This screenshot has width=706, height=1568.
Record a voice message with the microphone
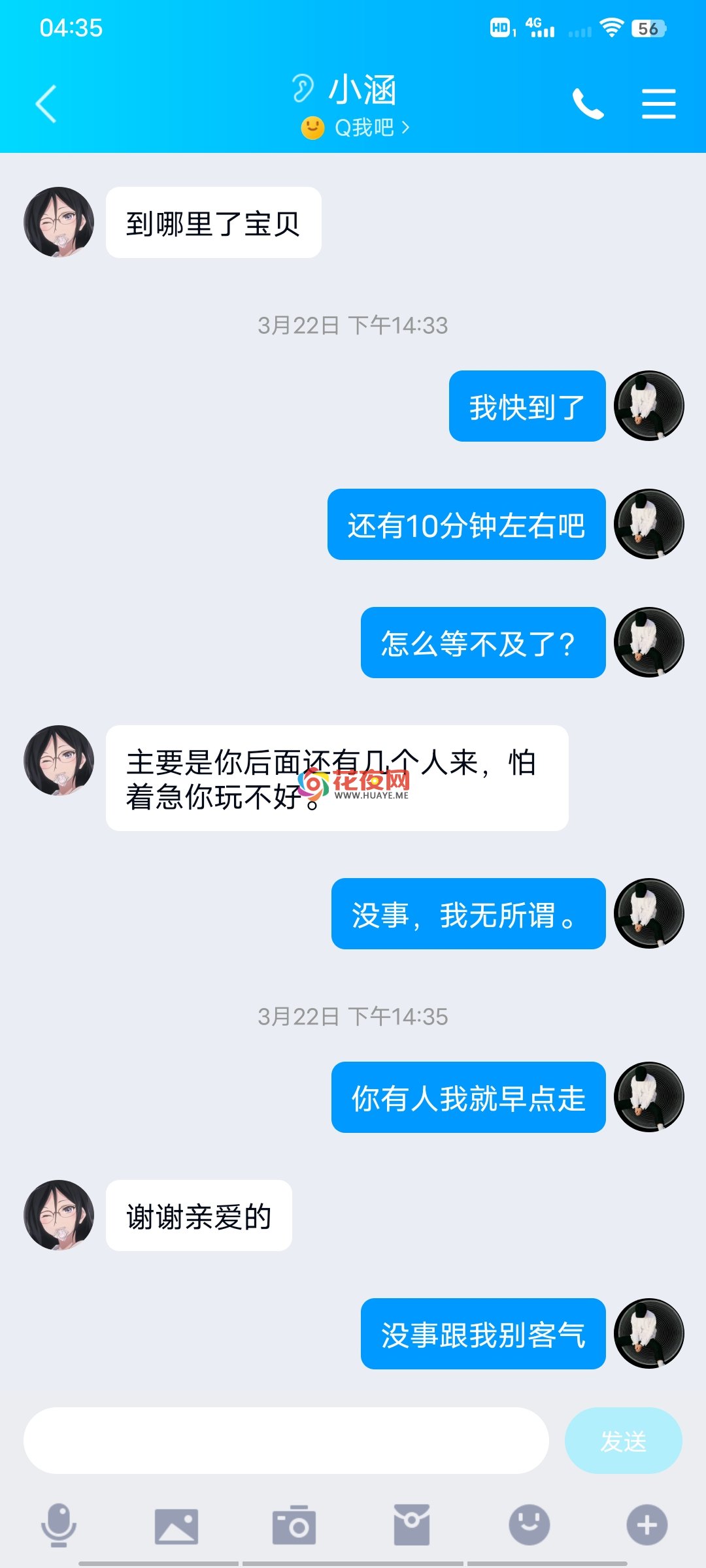click(x=59, y=1525)
